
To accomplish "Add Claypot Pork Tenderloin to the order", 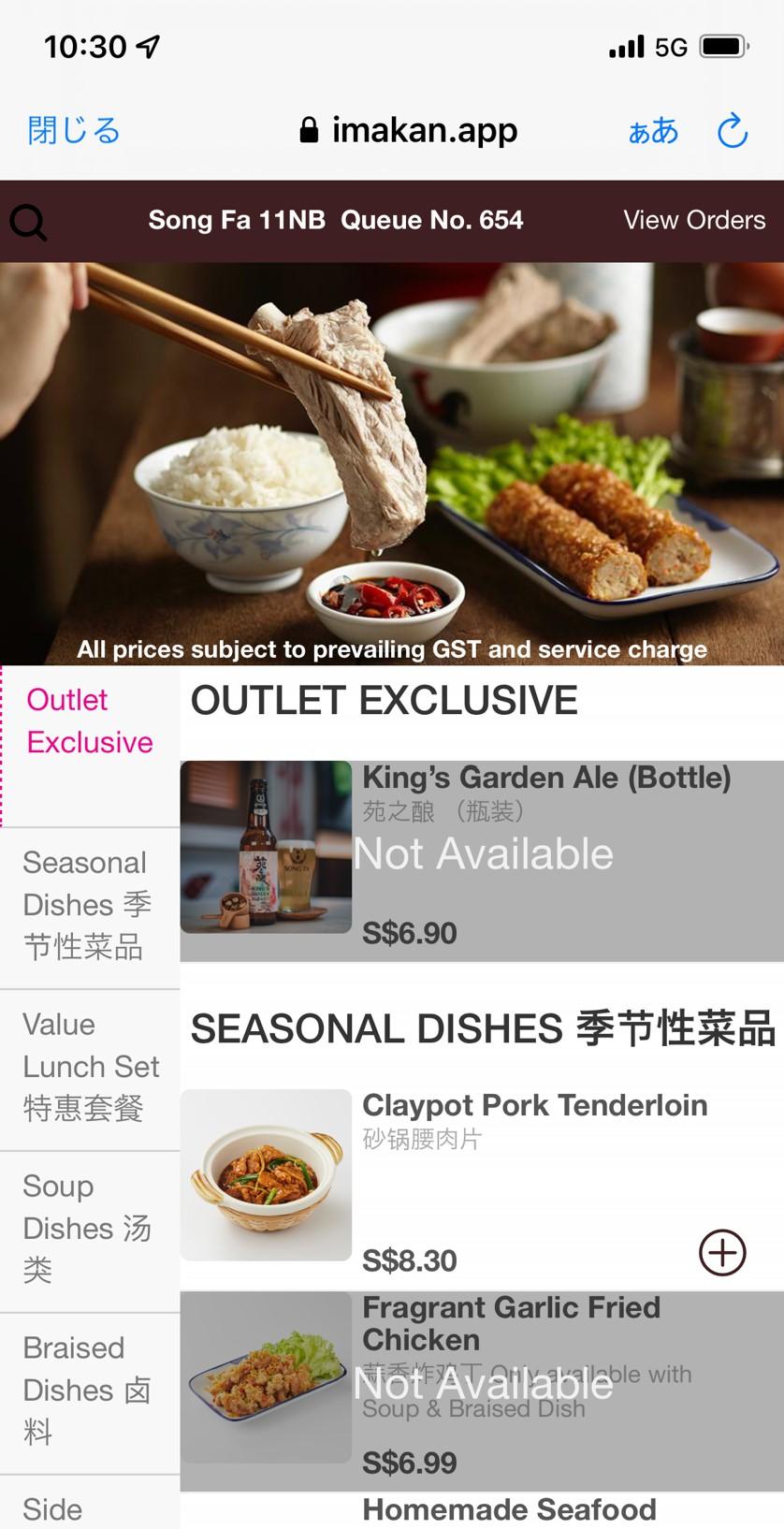I will tap(722, 1253).
